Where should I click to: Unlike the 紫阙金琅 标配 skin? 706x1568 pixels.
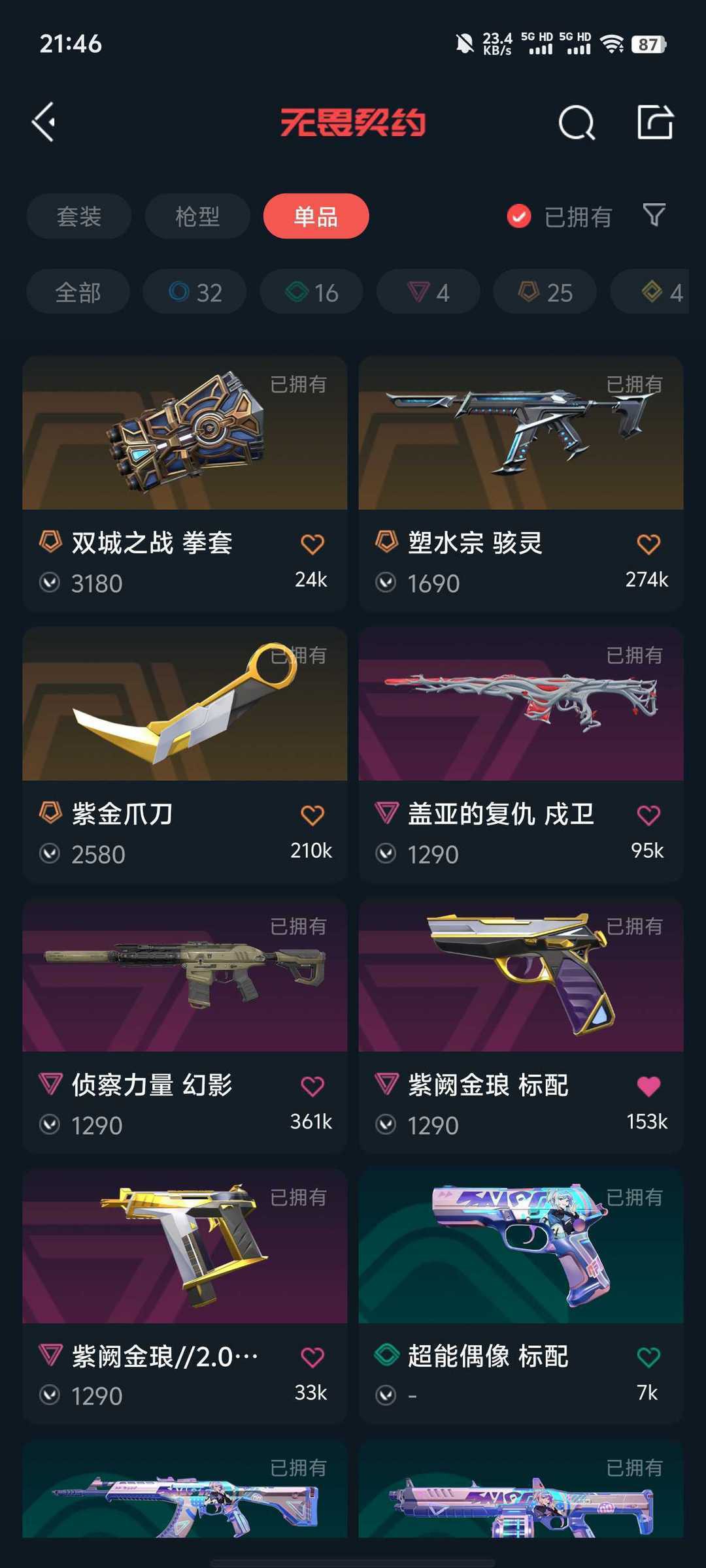648,1086
